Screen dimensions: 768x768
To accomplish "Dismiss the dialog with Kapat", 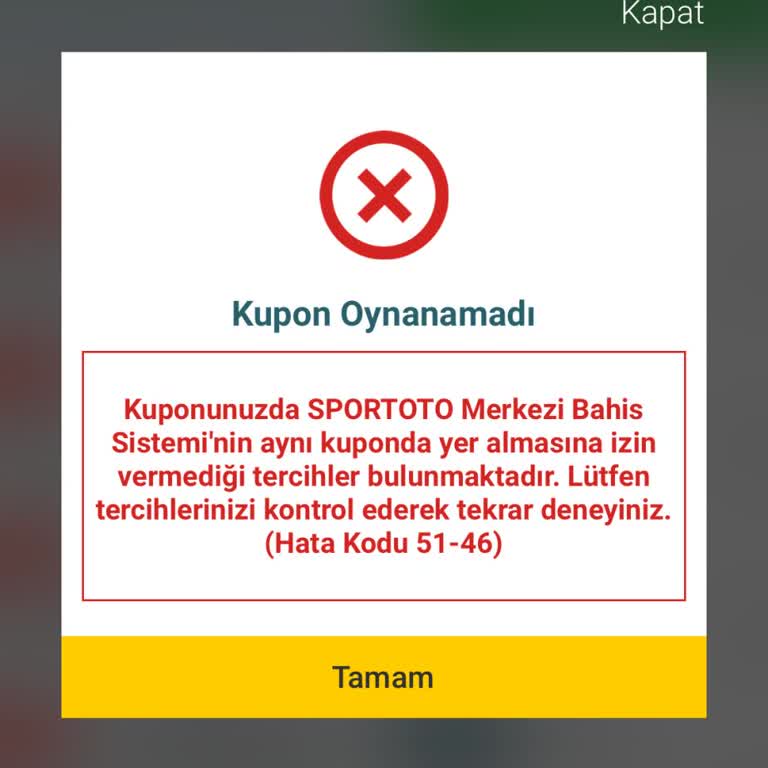I will tap(662, 14).
